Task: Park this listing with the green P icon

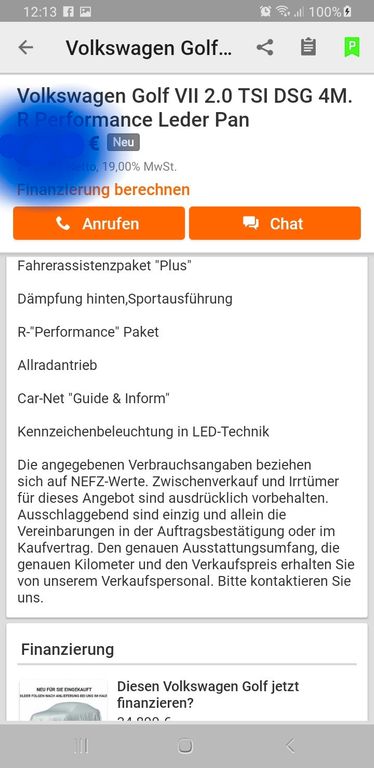Action: [352, 48]
